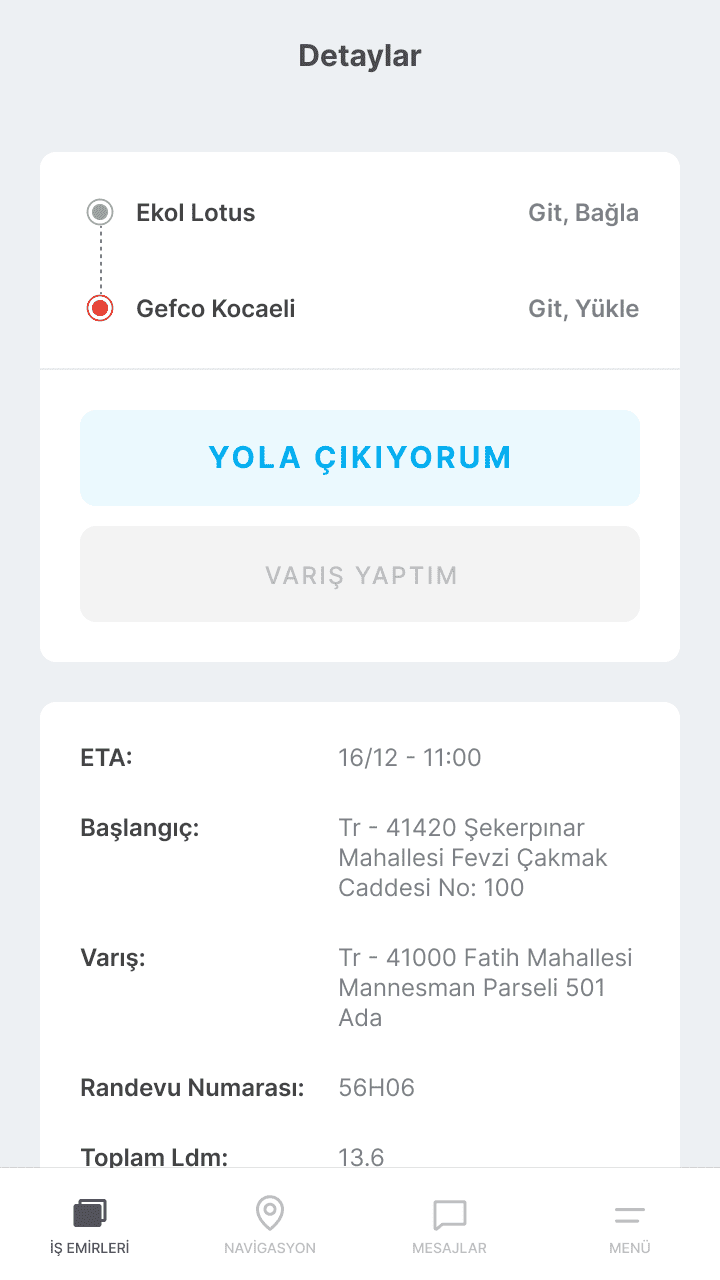
Task: Click the Randevu Numarası value 56H06
Action: [378, 1087]
